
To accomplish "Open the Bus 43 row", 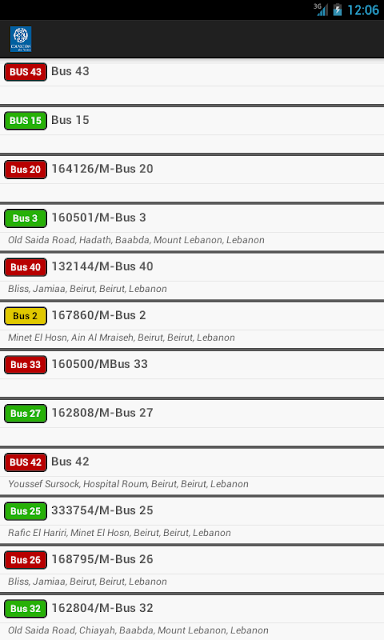I will (x=192, y=81).
